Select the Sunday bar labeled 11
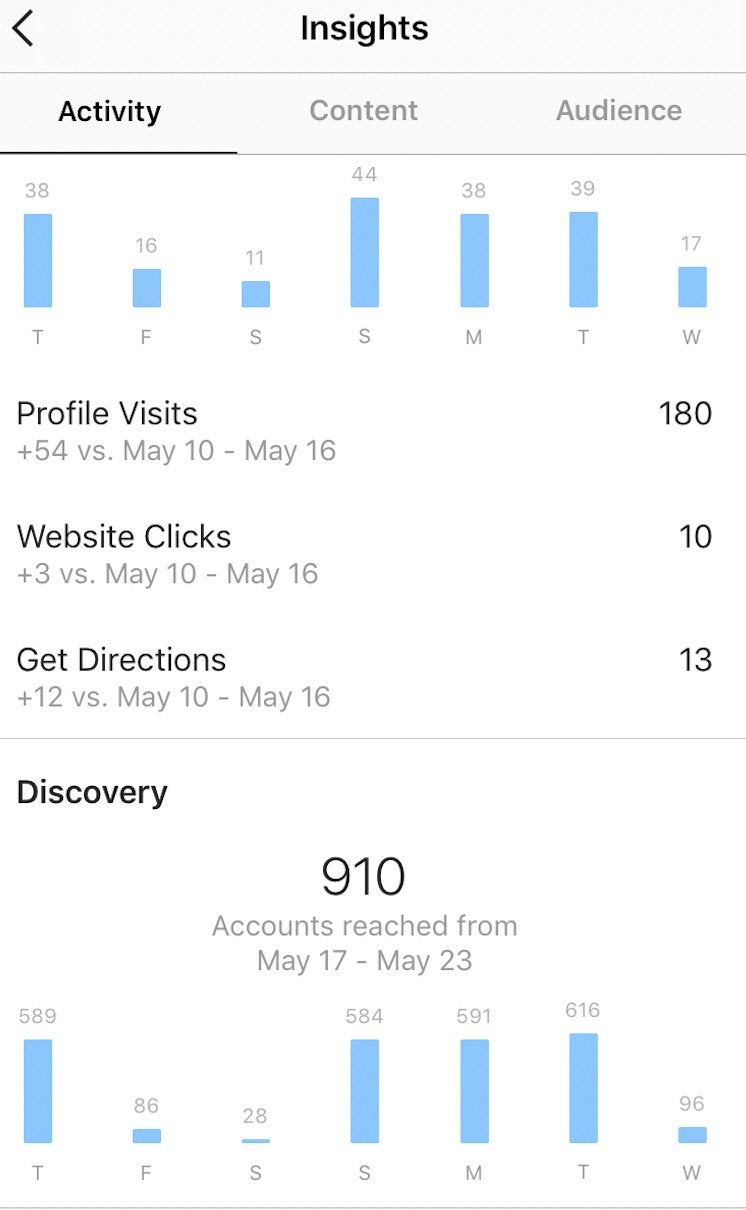 [255, 291]
